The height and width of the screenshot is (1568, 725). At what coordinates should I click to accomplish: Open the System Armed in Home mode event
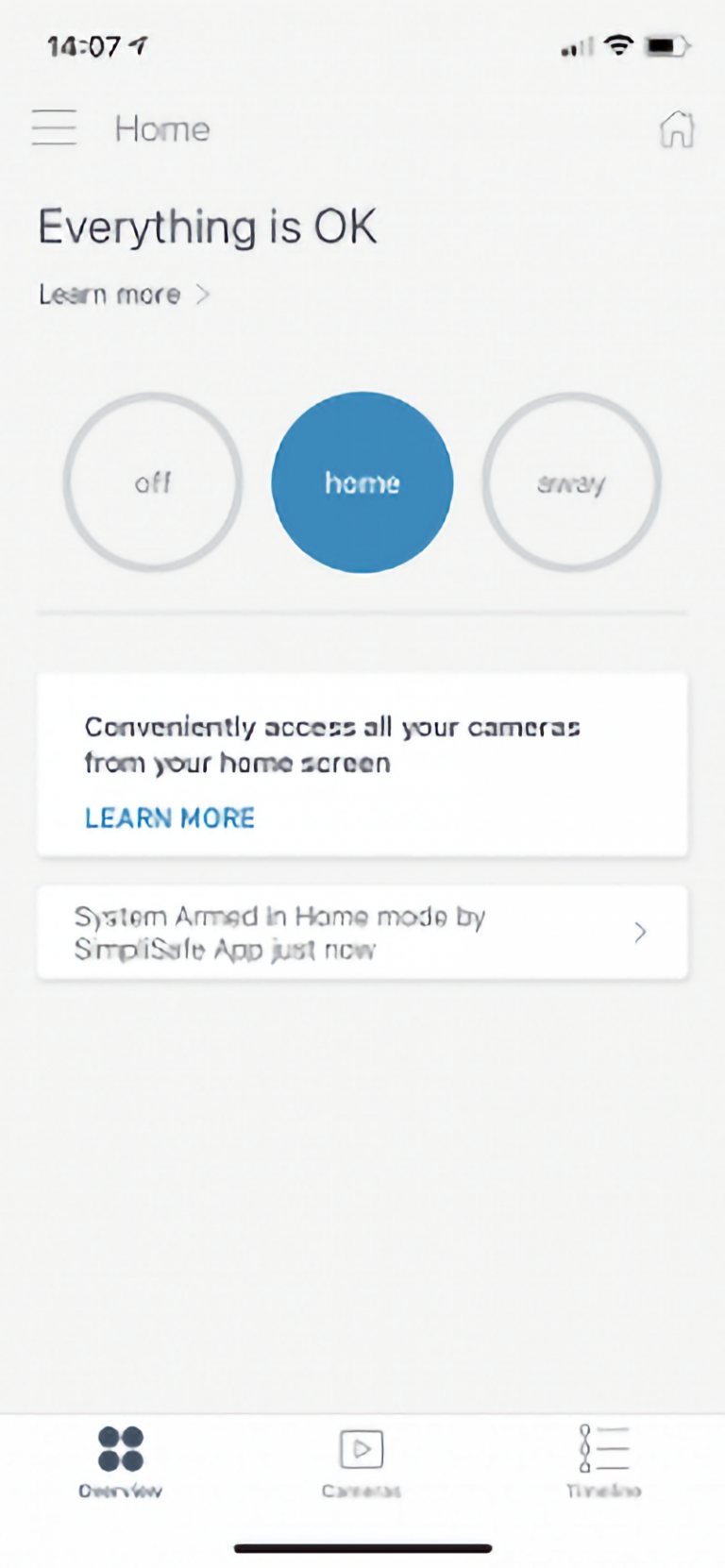pyautogui.click(x=362, y=933)
